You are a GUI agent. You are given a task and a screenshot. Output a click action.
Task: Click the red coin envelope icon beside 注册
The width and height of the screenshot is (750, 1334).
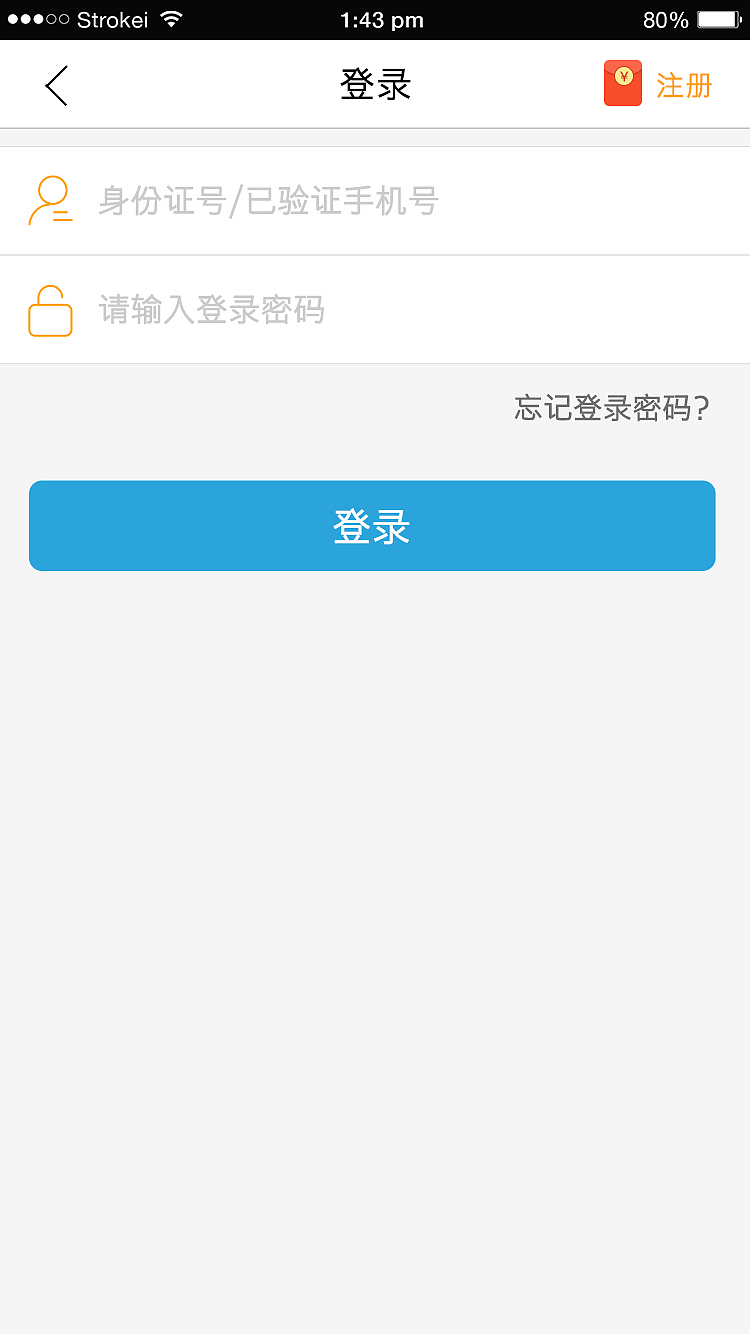click(622, 82)
